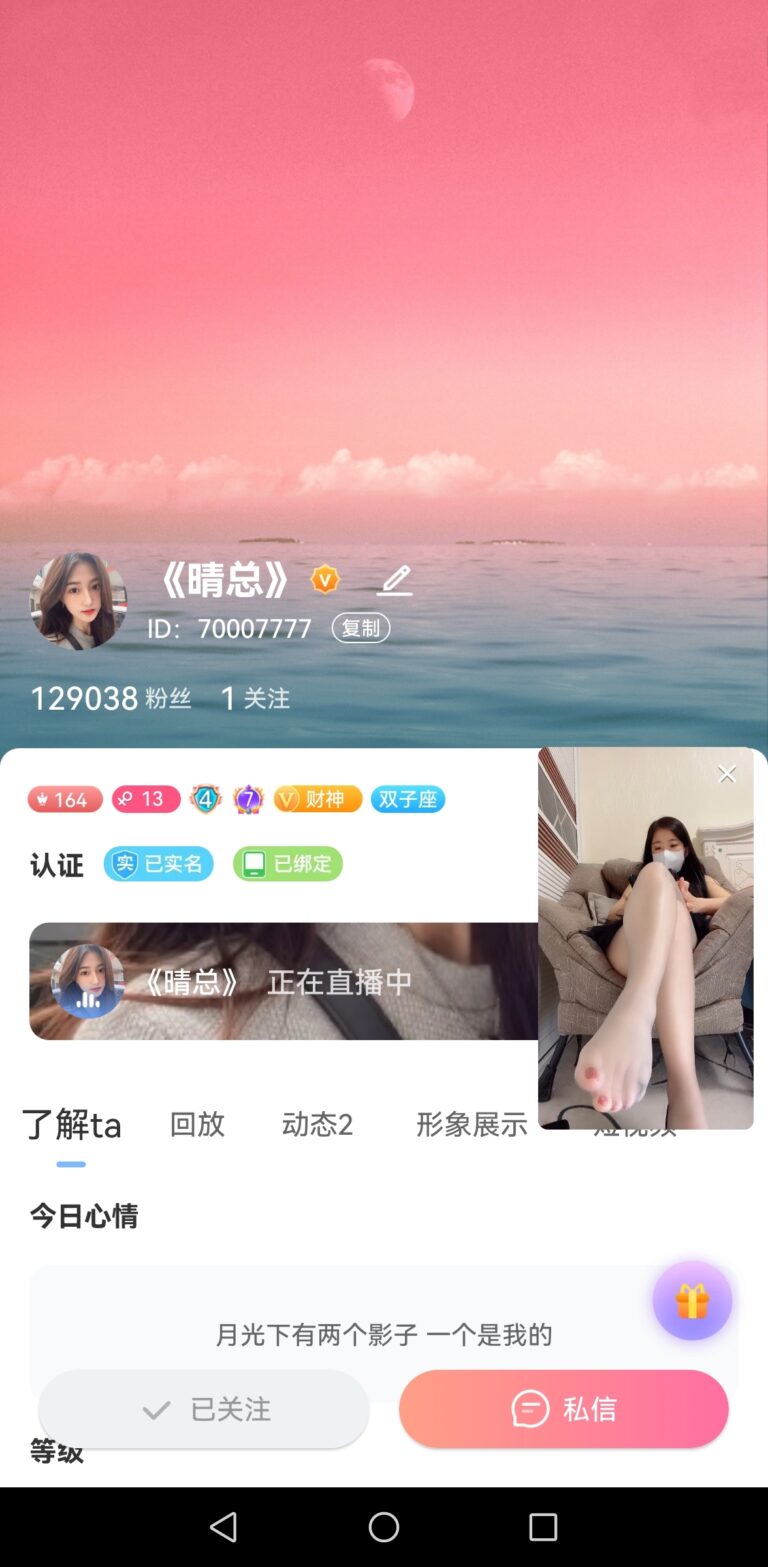The width and height of the screenshot is (768, 1567).
Task: Open the profile avatar photo
Action: 78,601
